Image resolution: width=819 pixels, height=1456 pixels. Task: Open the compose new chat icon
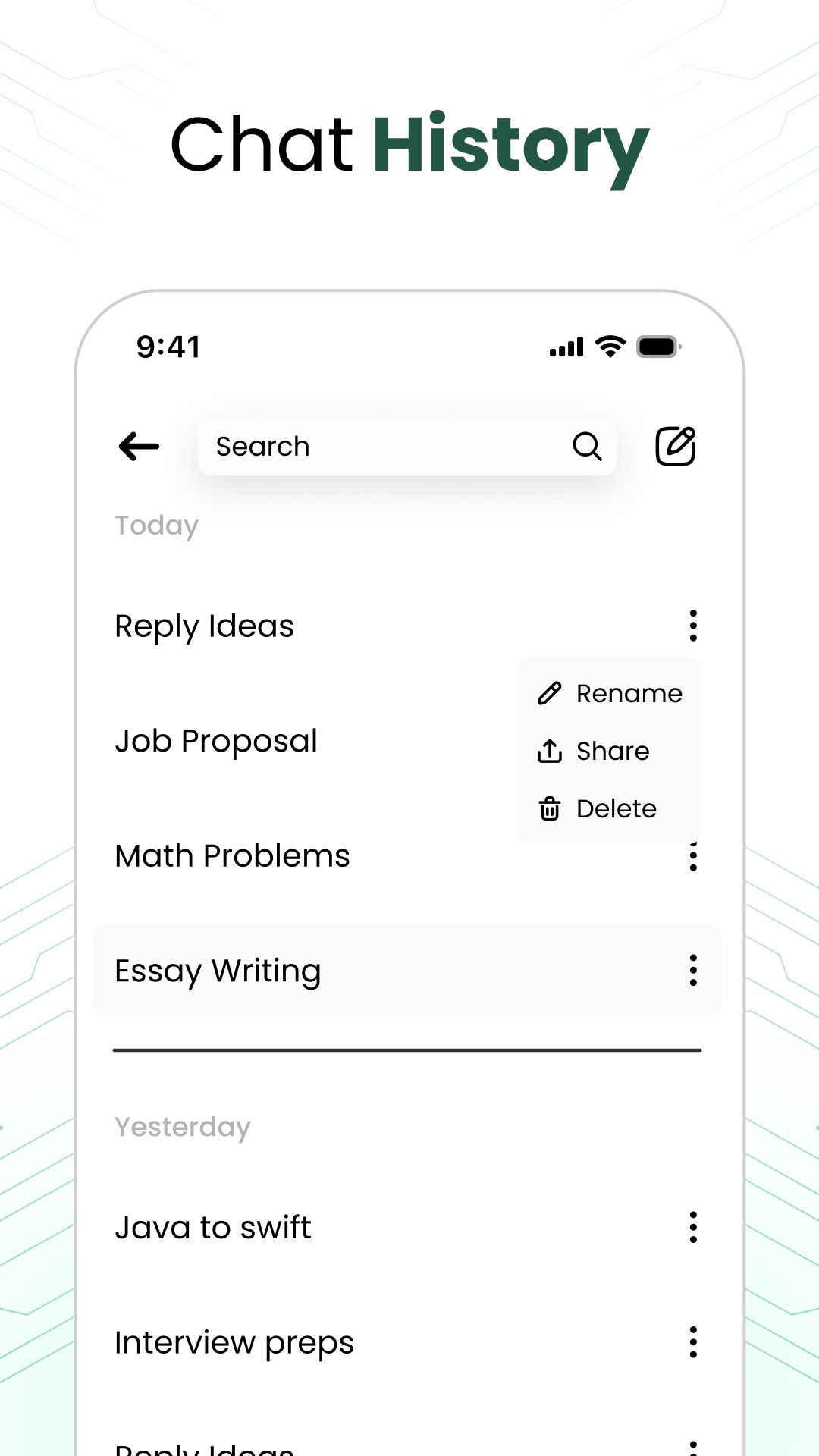676,447
